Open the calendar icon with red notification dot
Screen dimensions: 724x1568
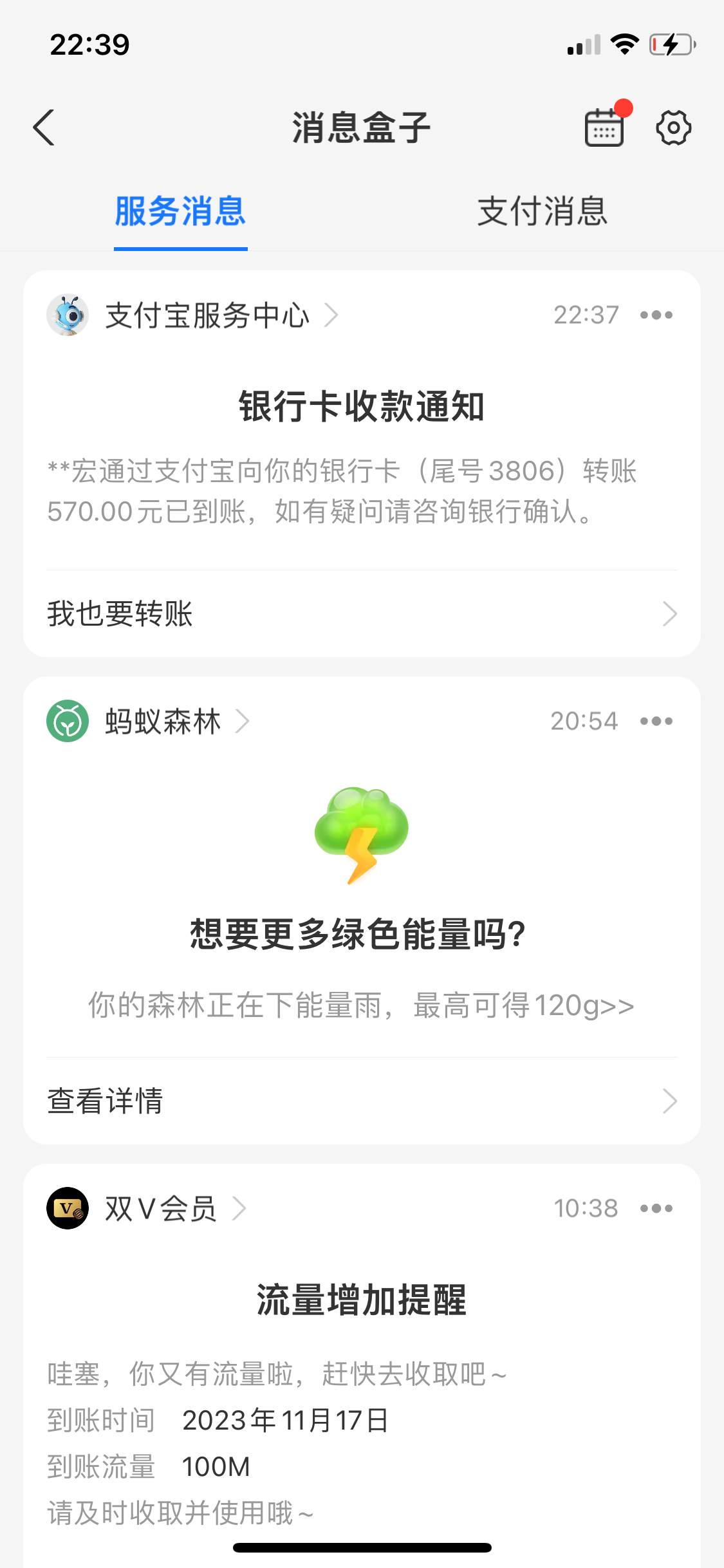[604, 127]
